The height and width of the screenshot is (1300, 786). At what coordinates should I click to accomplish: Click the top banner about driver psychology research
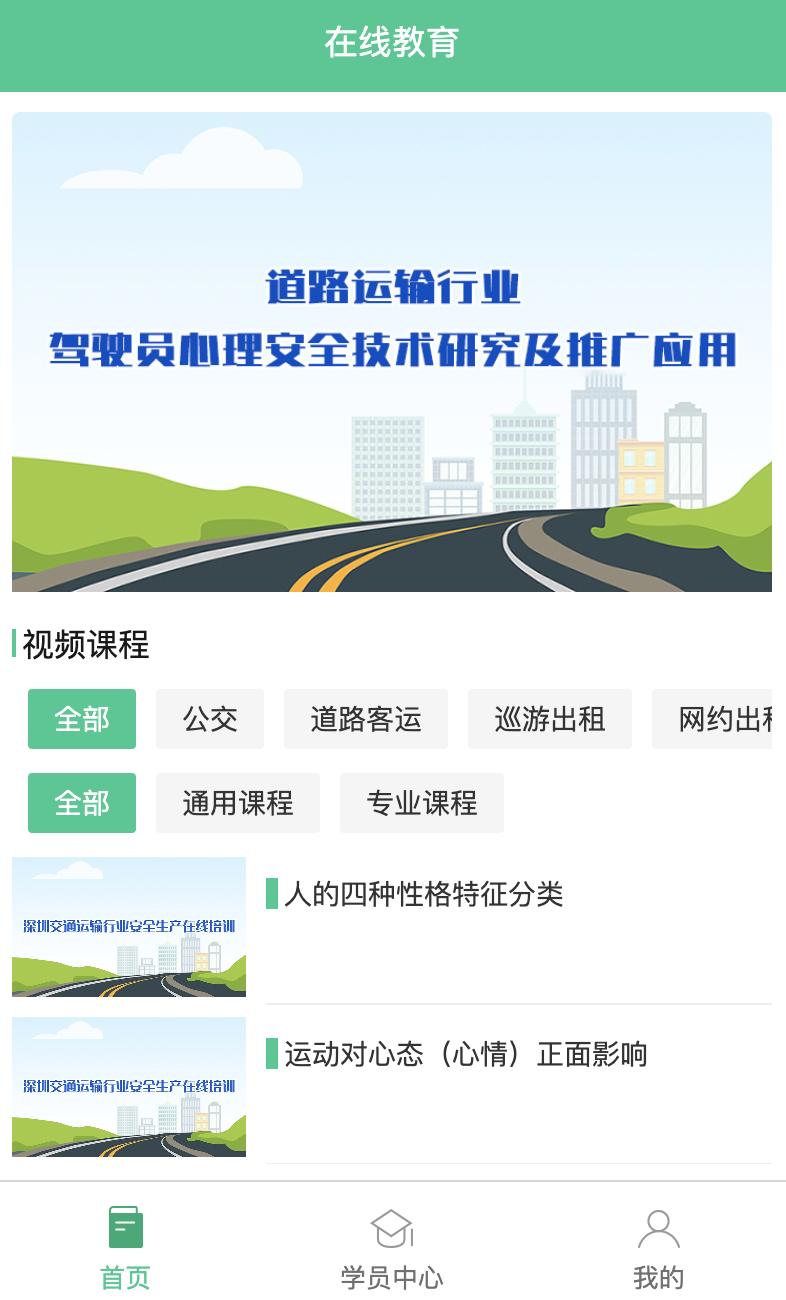[x=392, y=350]
